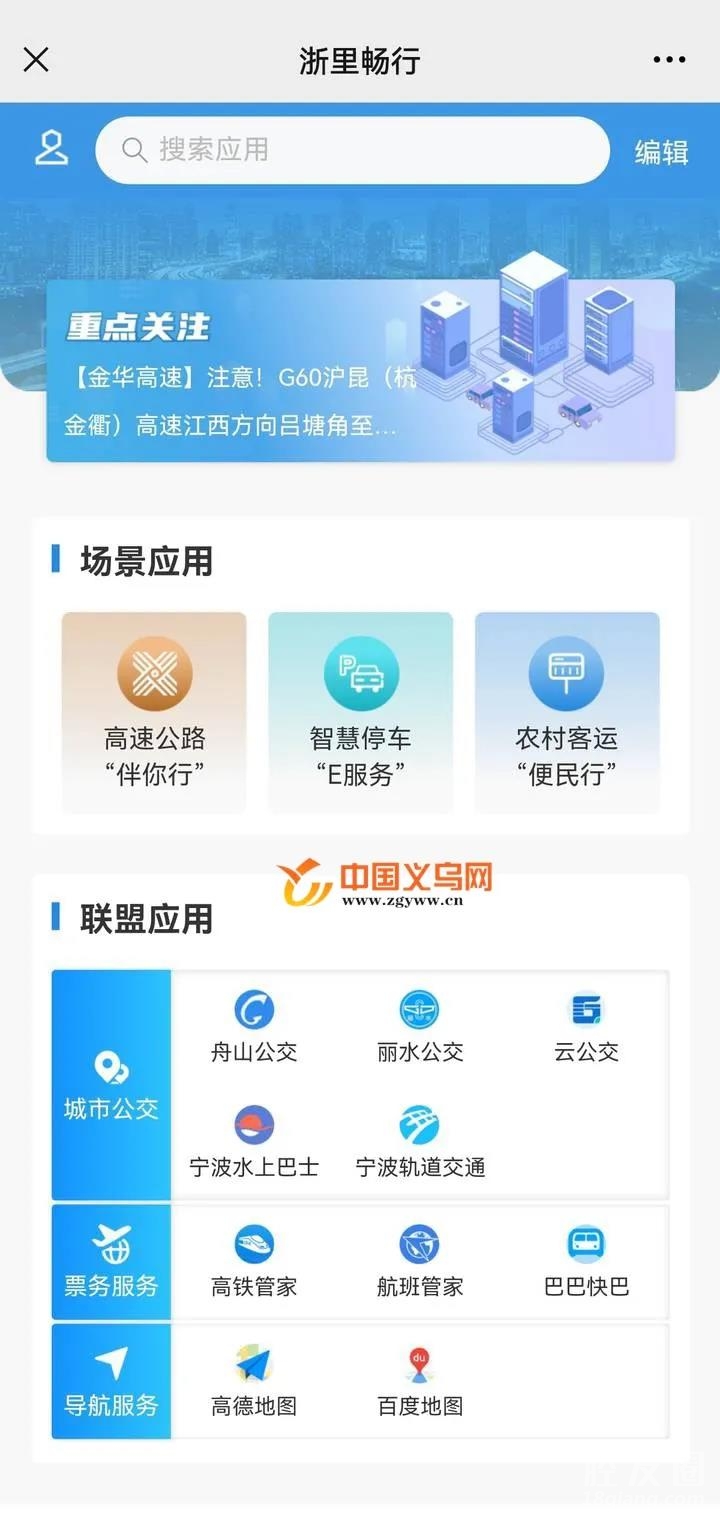Open 农村客运“便民行” card

point(567,711)
